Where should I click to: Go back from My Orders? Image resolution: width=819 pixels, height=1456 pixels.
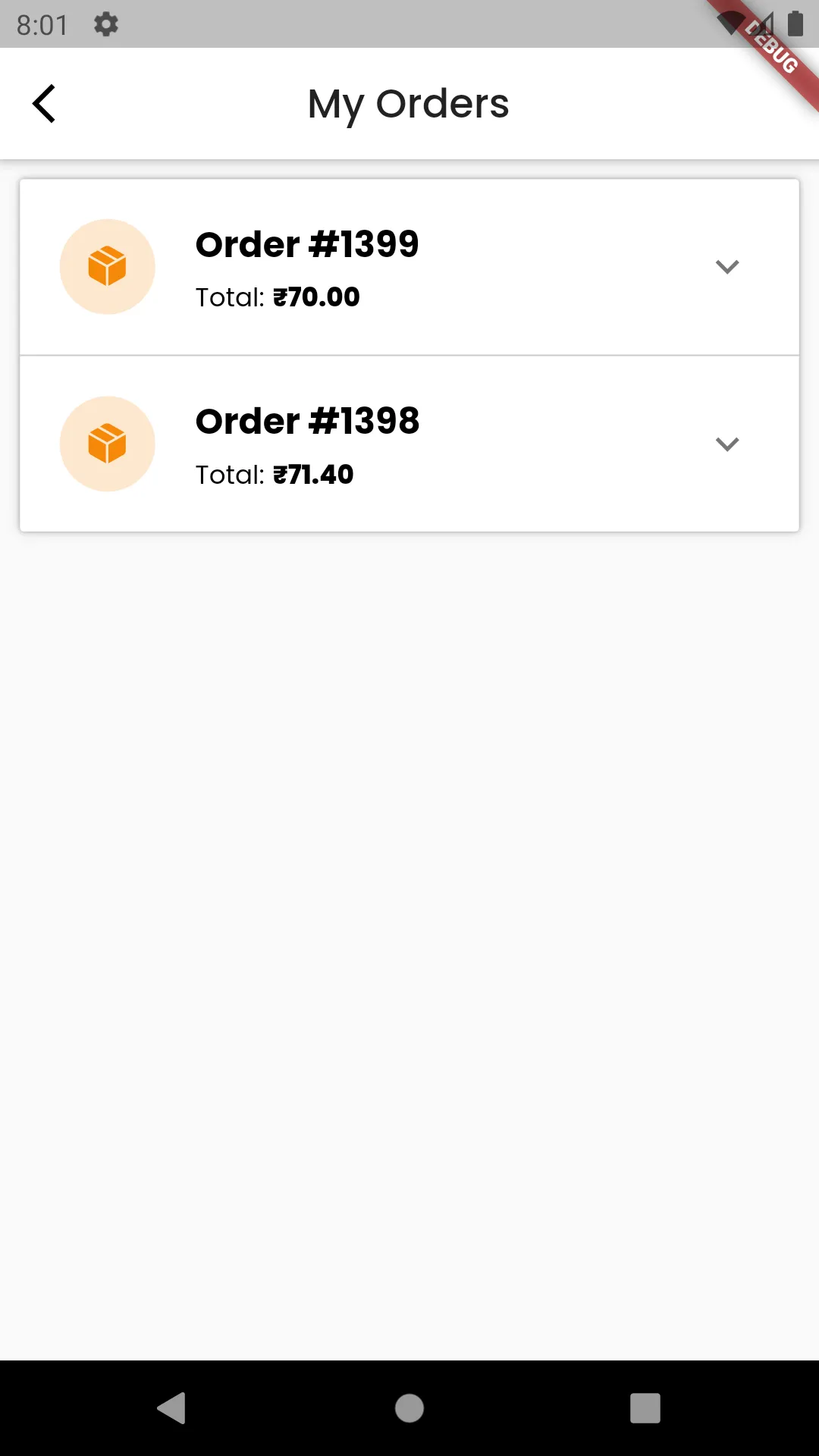point(44,104)
